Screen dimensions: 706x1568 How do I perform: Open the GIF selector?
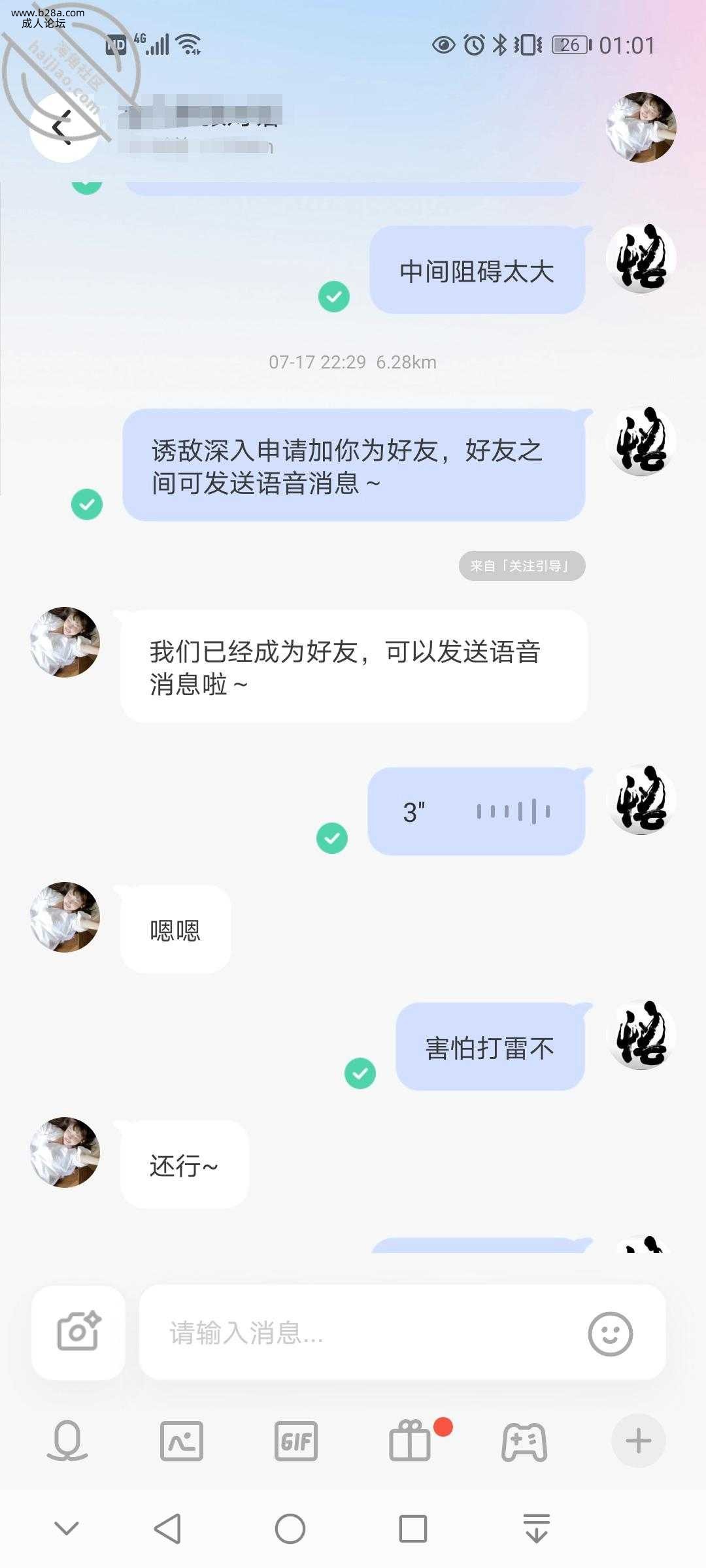point(296,1441)
